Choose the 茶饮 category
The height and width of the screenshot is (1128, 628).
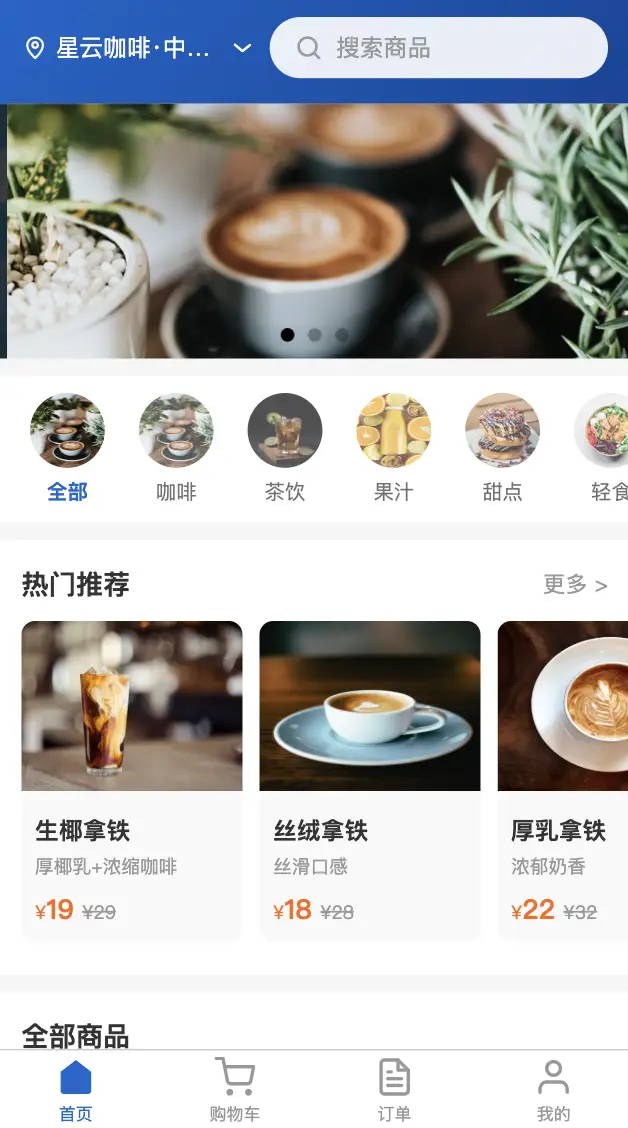pyautogui.click(x=285, y=447)
